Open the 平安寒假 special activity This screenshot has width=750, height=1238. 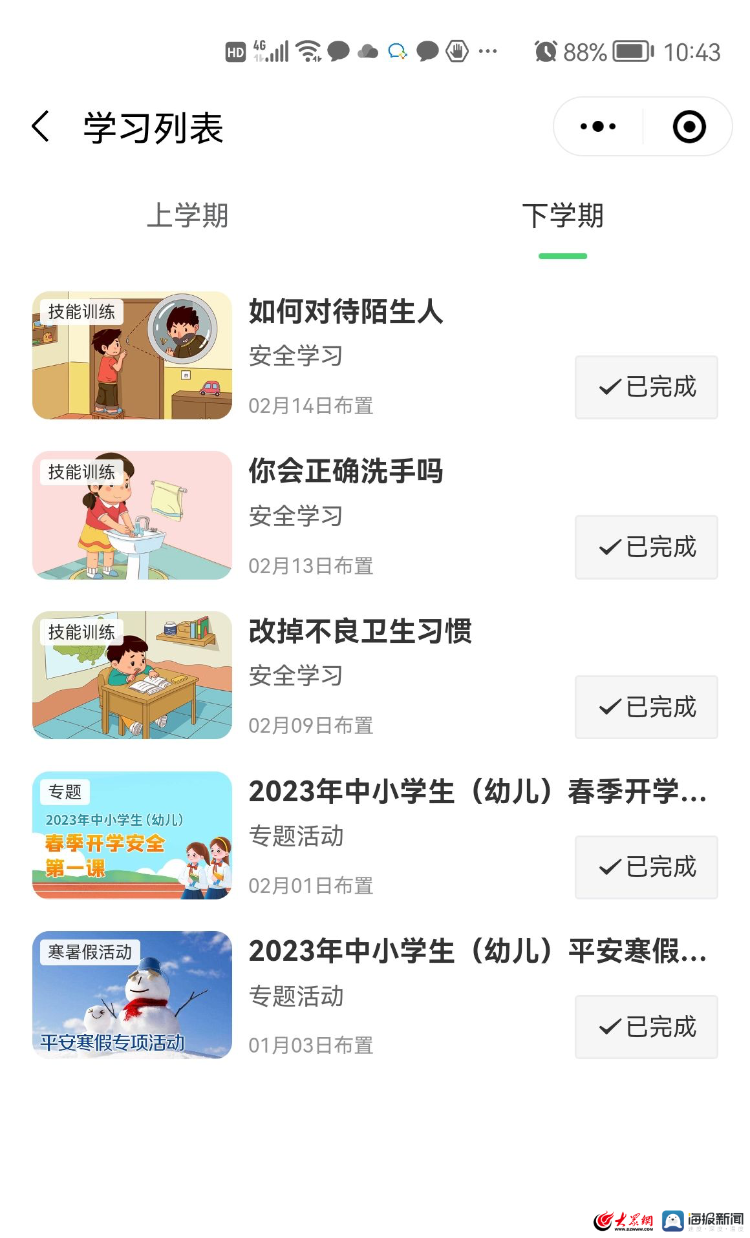pyautogui.click(x=478, y=951)
